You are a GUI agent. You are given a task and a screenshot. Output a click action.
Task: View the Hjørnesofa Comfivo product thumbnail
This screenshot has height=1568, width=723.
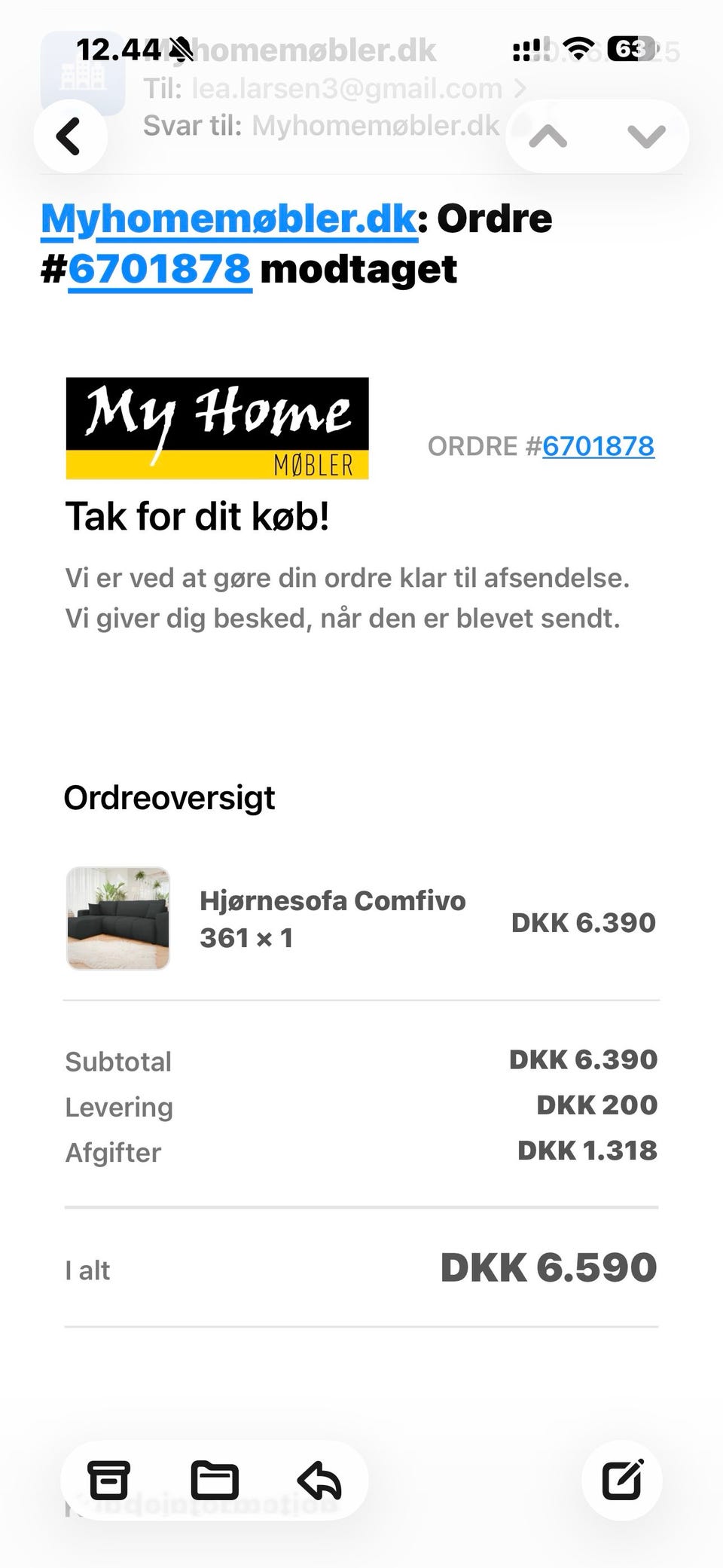coord(118,918)
